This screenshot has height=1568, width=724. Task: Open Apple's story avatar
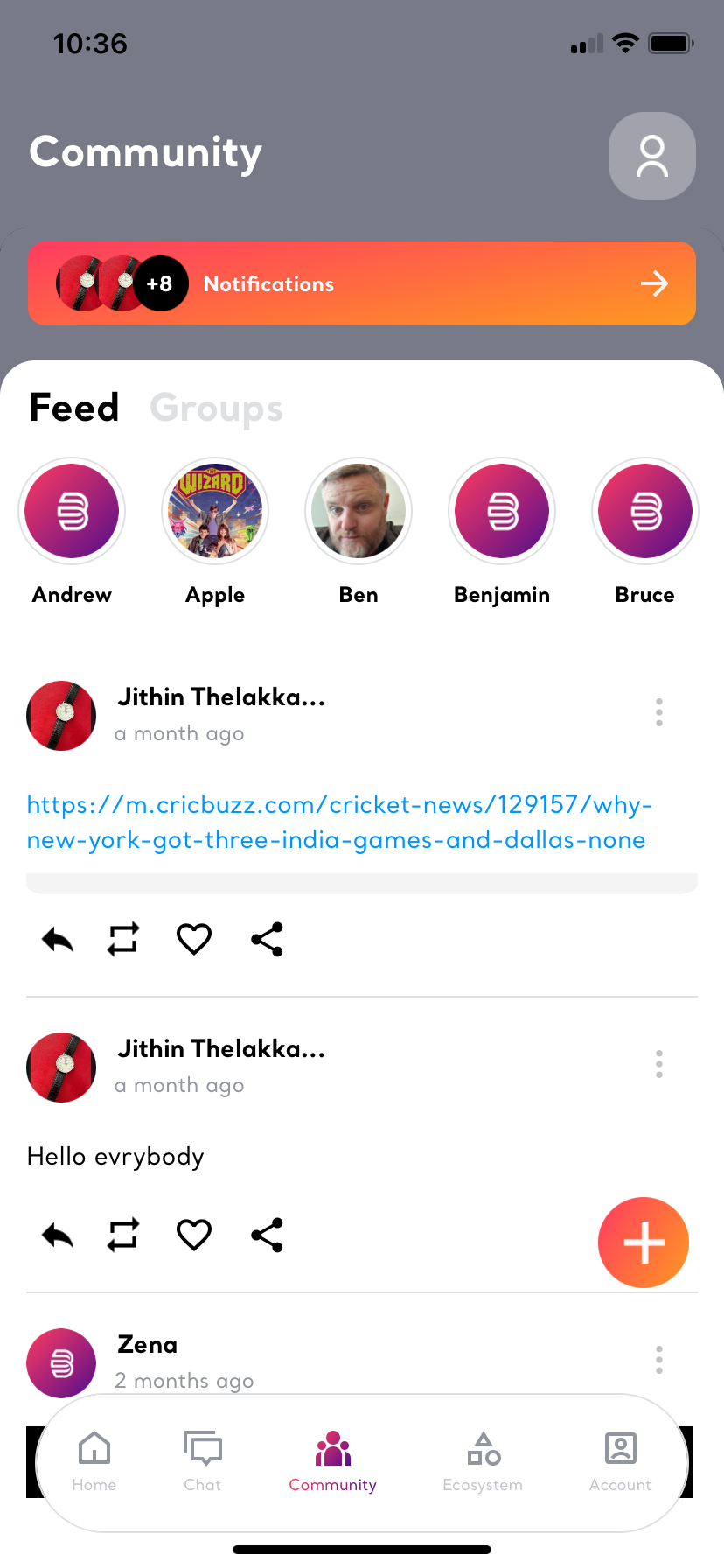pyautogui.click(x=215, y=511)
